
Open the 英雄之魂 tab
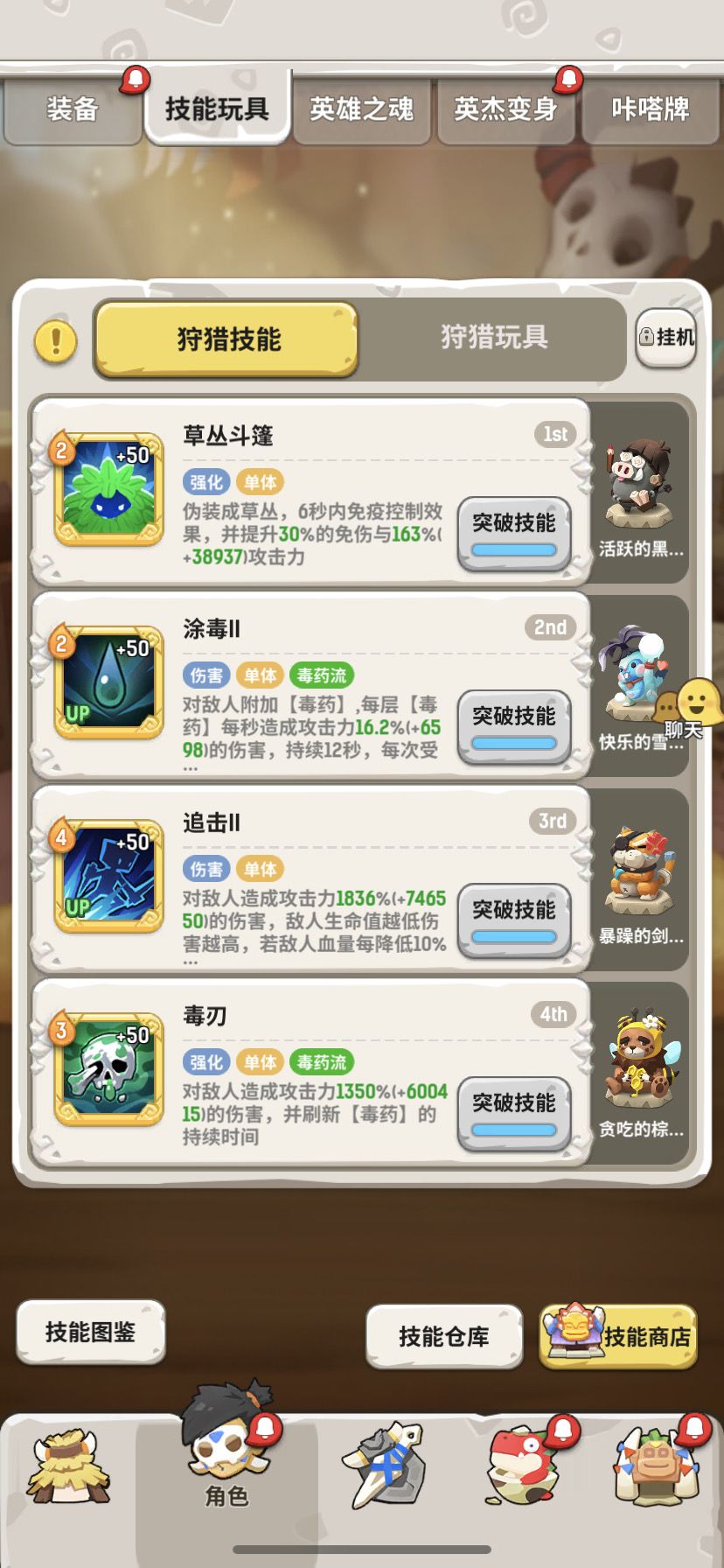pos(361,109)
